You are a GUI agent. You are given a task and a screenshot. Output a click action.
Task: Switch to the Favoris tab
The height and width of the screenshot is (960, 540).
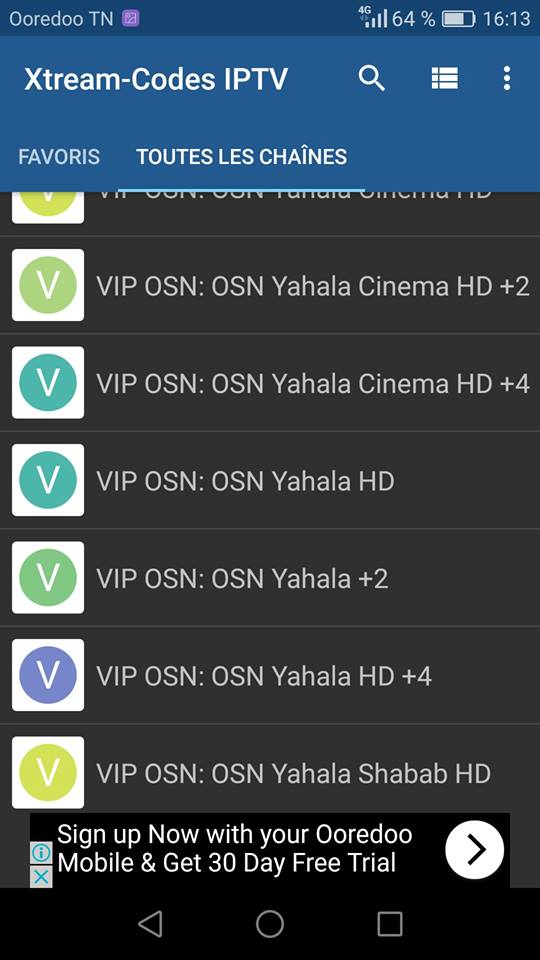pos(59,157)
